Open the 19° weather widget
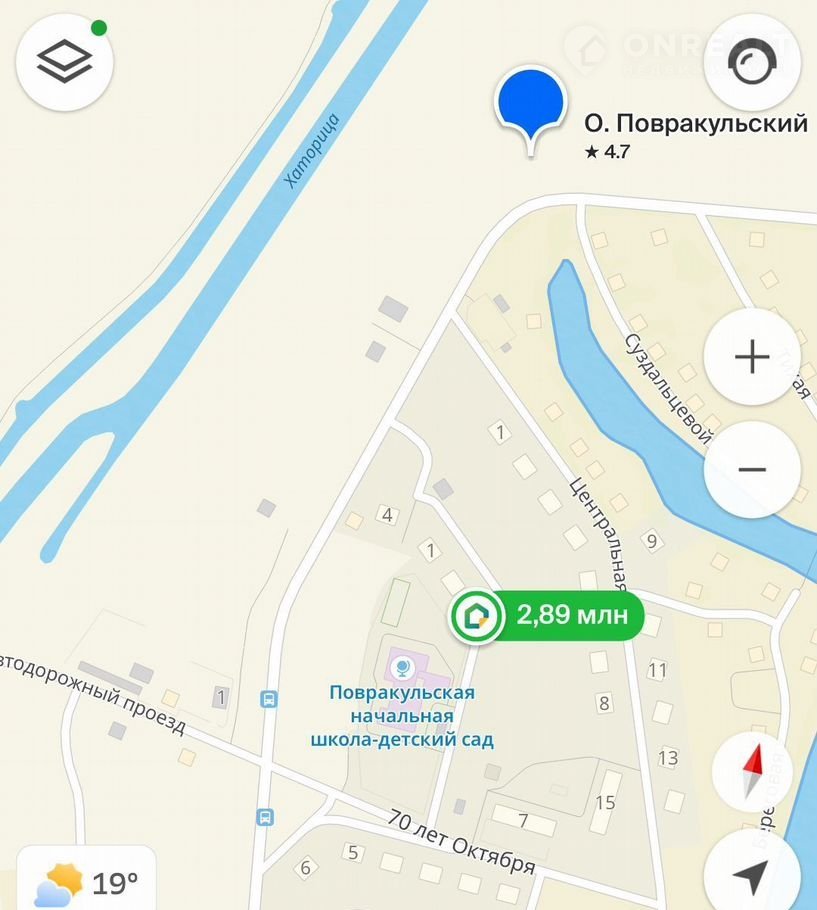Viewport: 817px width, 910px height. pyautogui.click(x=86, y=881)
